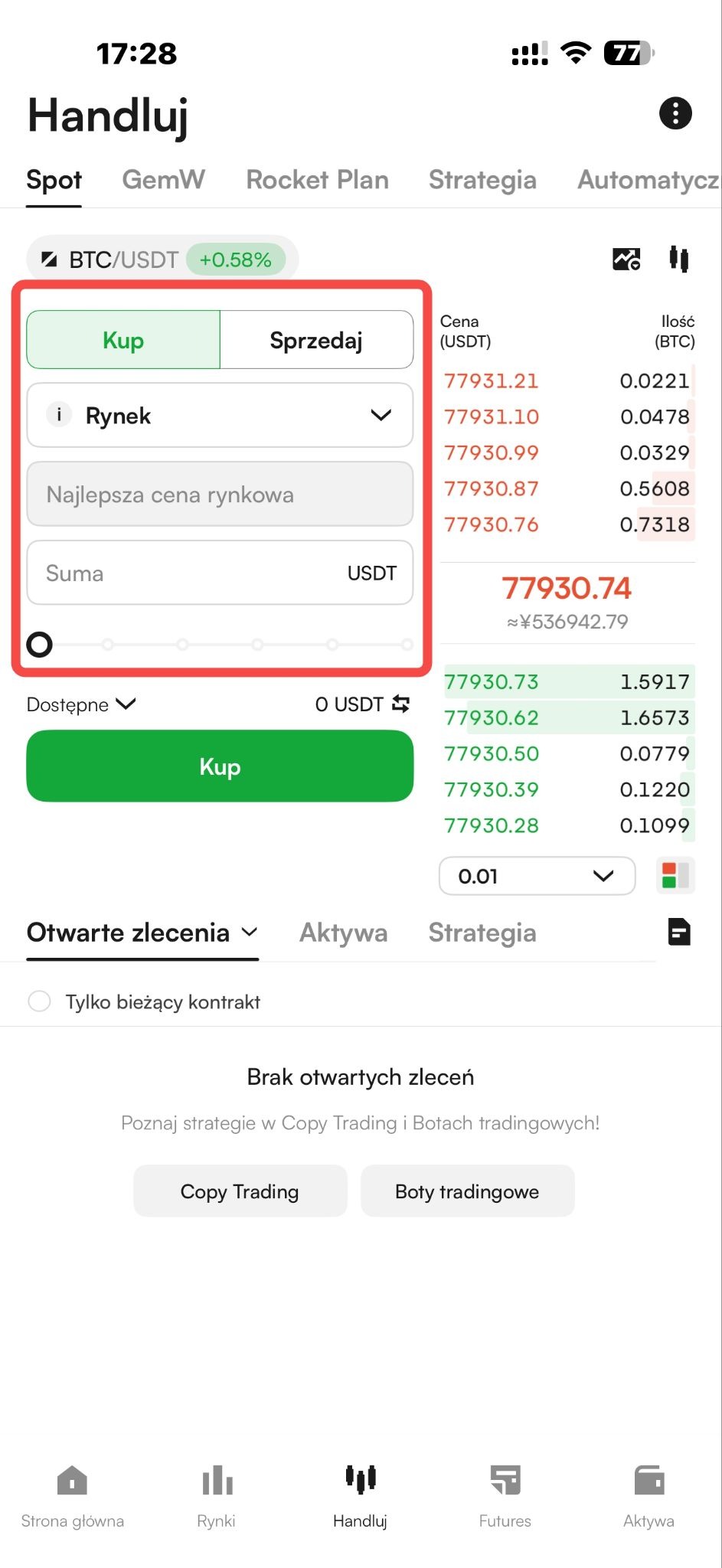Tap the Suma USDT input field
Viewport: 722px width, 1568px height.
tap(220, 573)
